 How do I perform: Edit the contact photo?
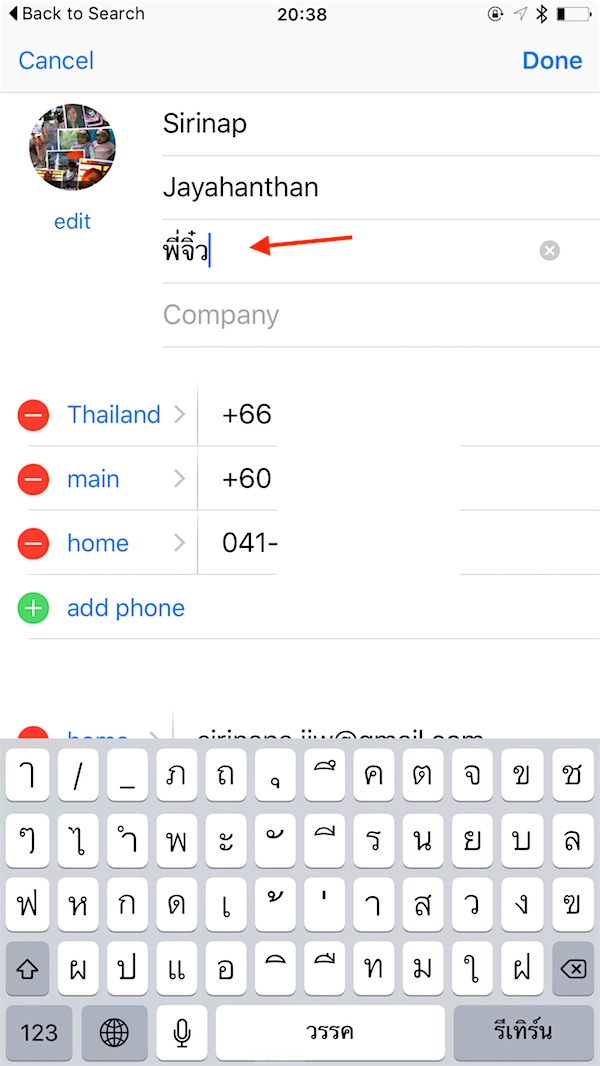[x=72, y=221]
